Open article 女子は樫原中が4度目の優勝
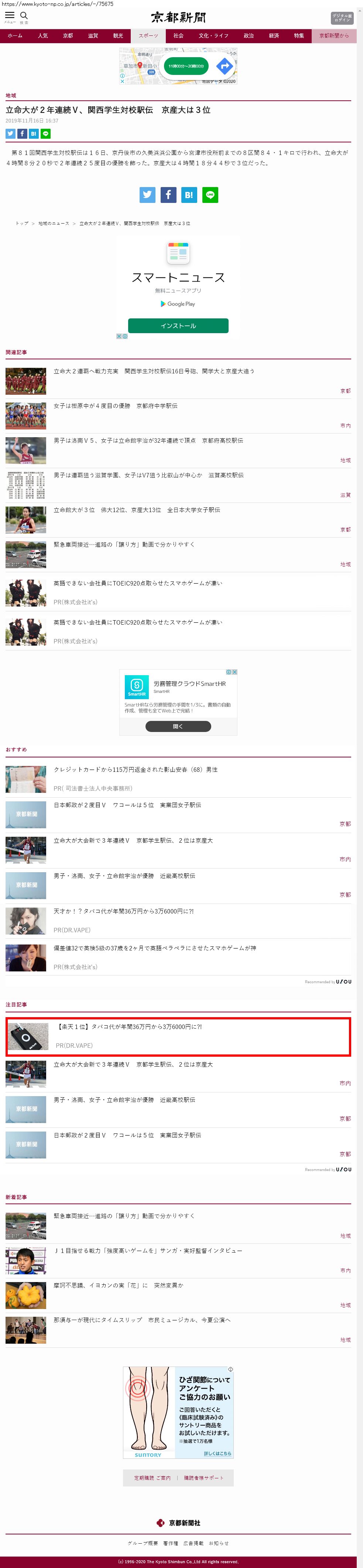Image resolution: width=363 pixels, height=1568 pixels. tap(116, 406)
